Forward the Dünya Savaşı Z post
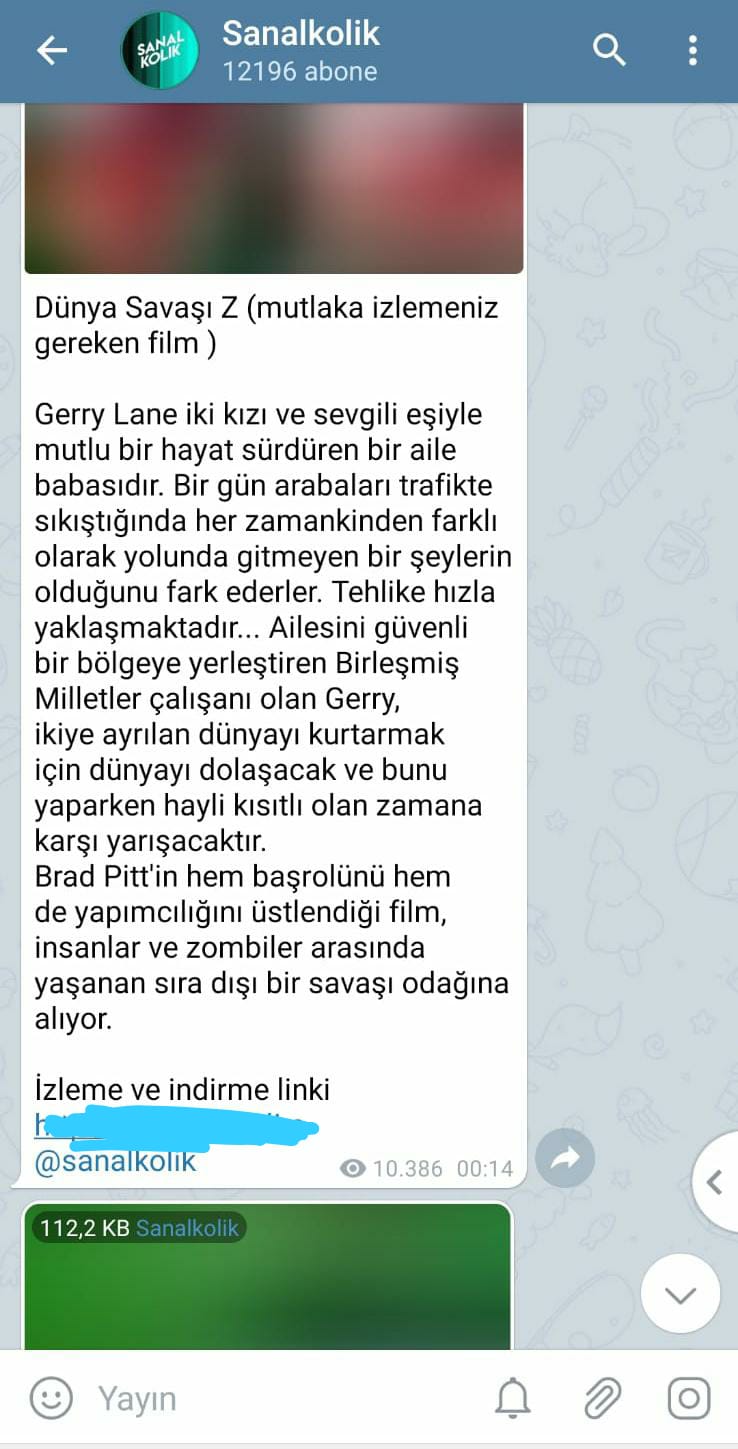 click(565, 1158)
